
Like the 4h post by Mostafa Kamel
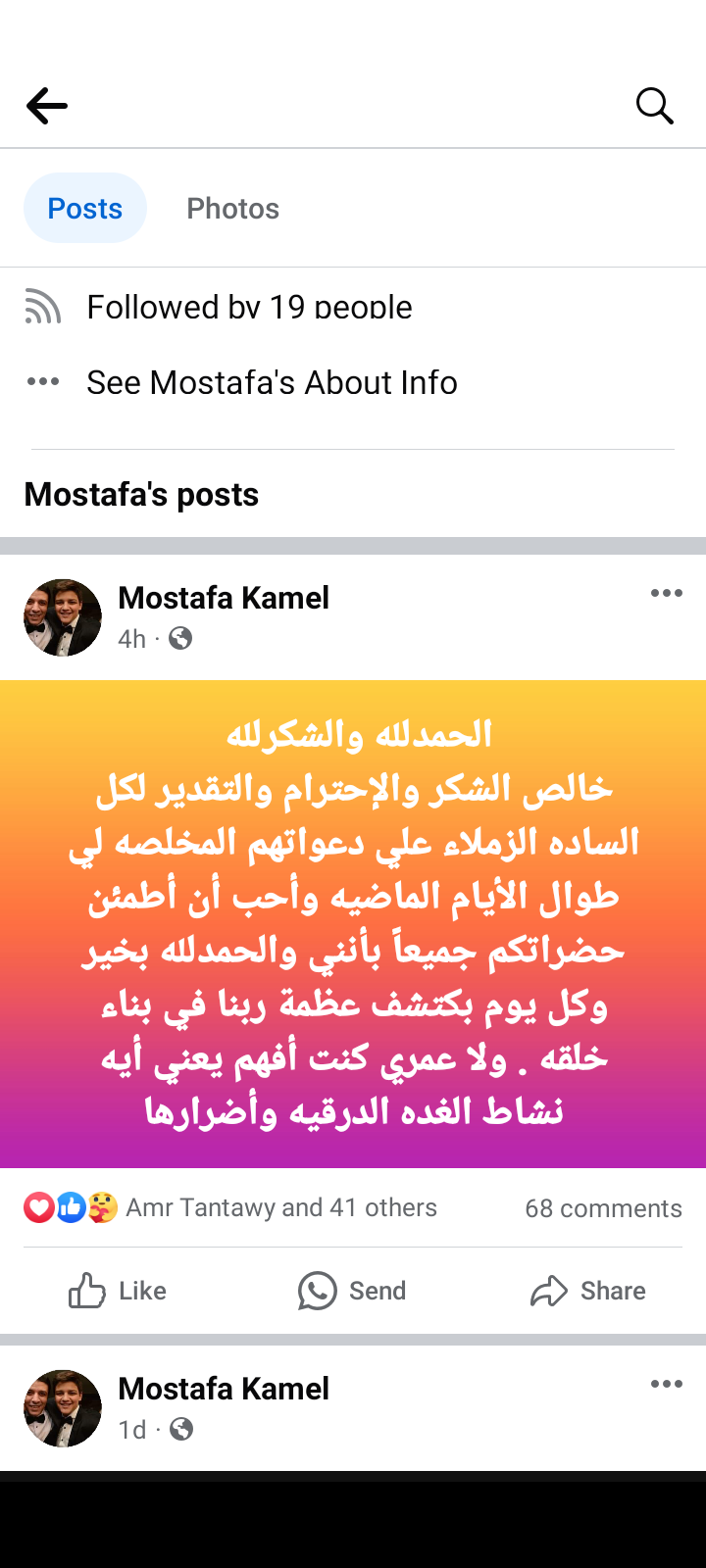pos(118,1291)
